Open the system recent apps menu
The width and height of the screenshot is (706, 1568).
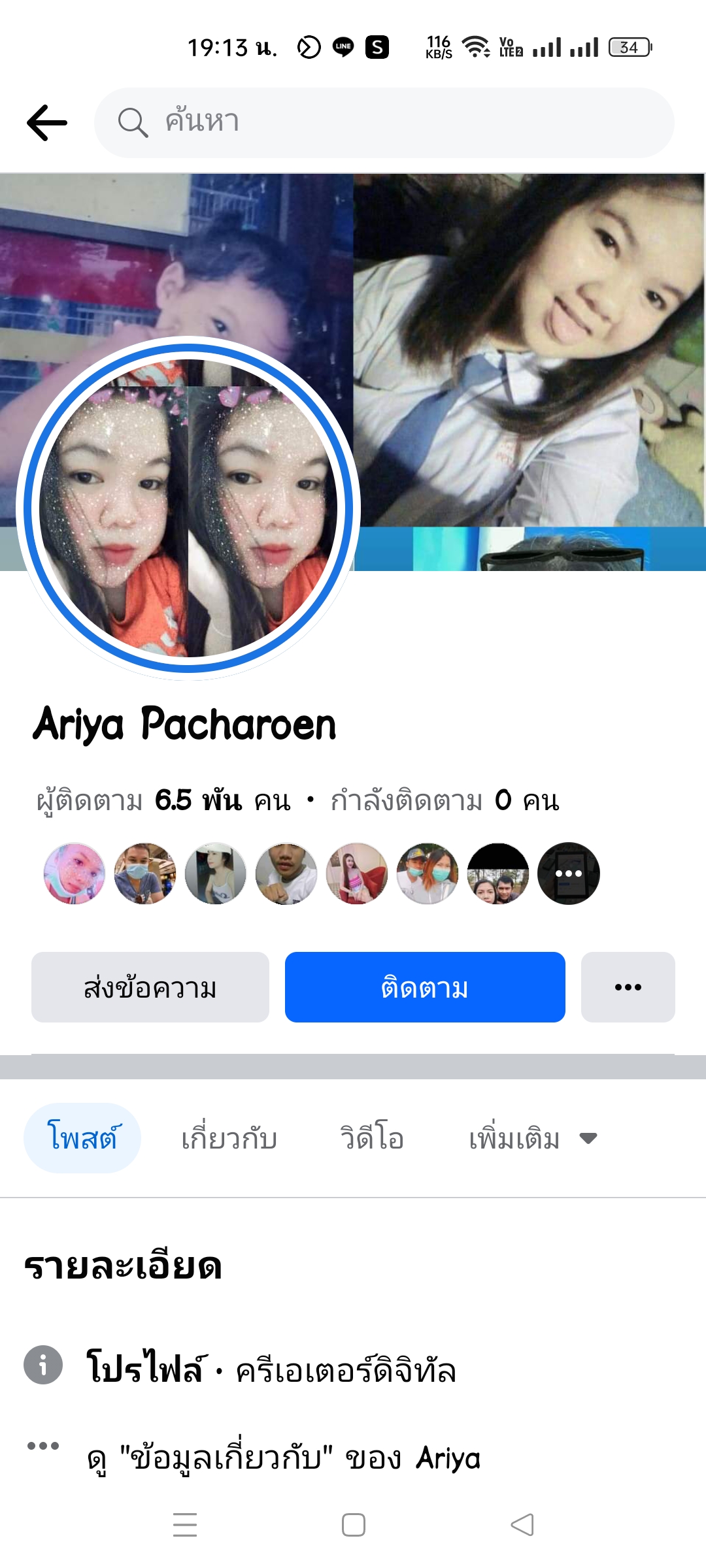coord(185,1525)
